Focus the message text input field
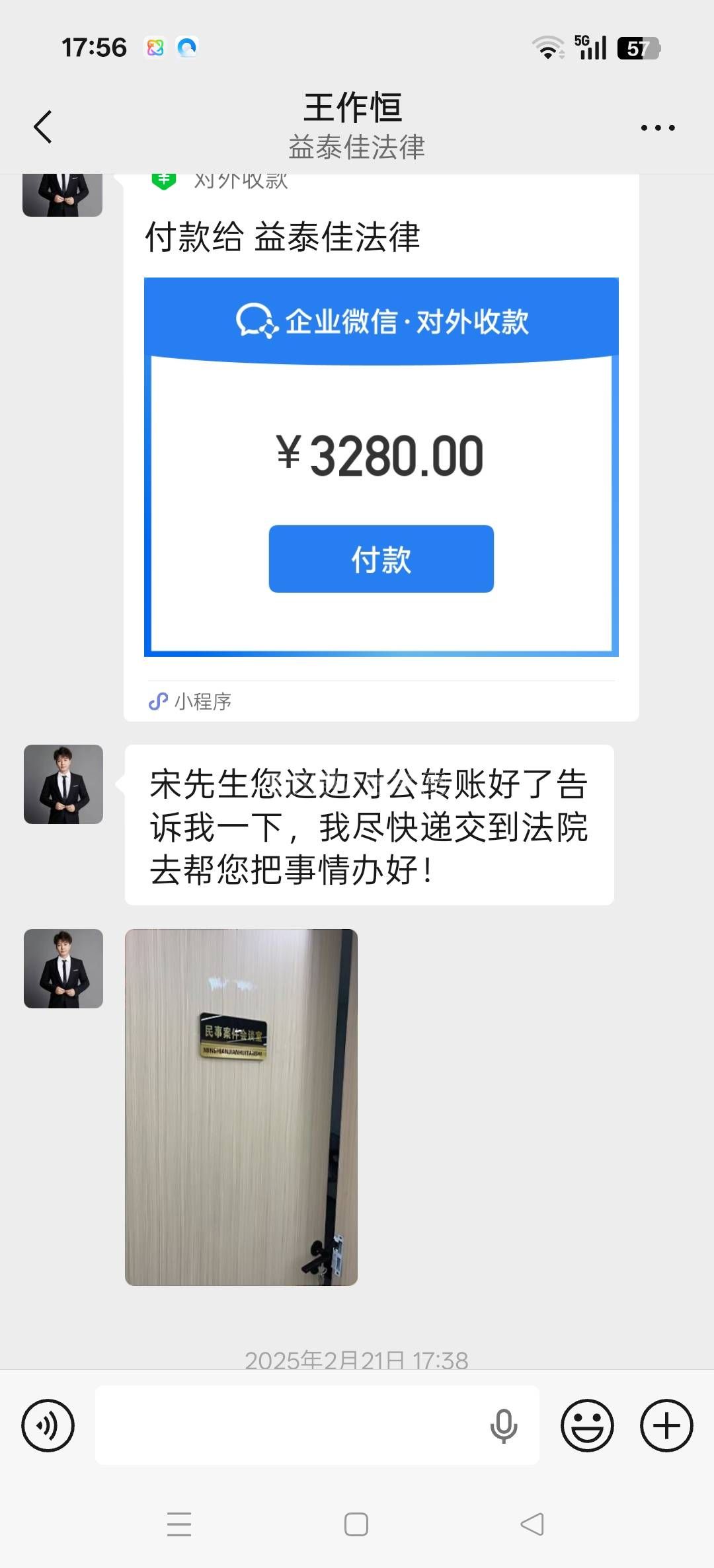The width and height of the screenshot is (714, 1568). point(291,1425)
